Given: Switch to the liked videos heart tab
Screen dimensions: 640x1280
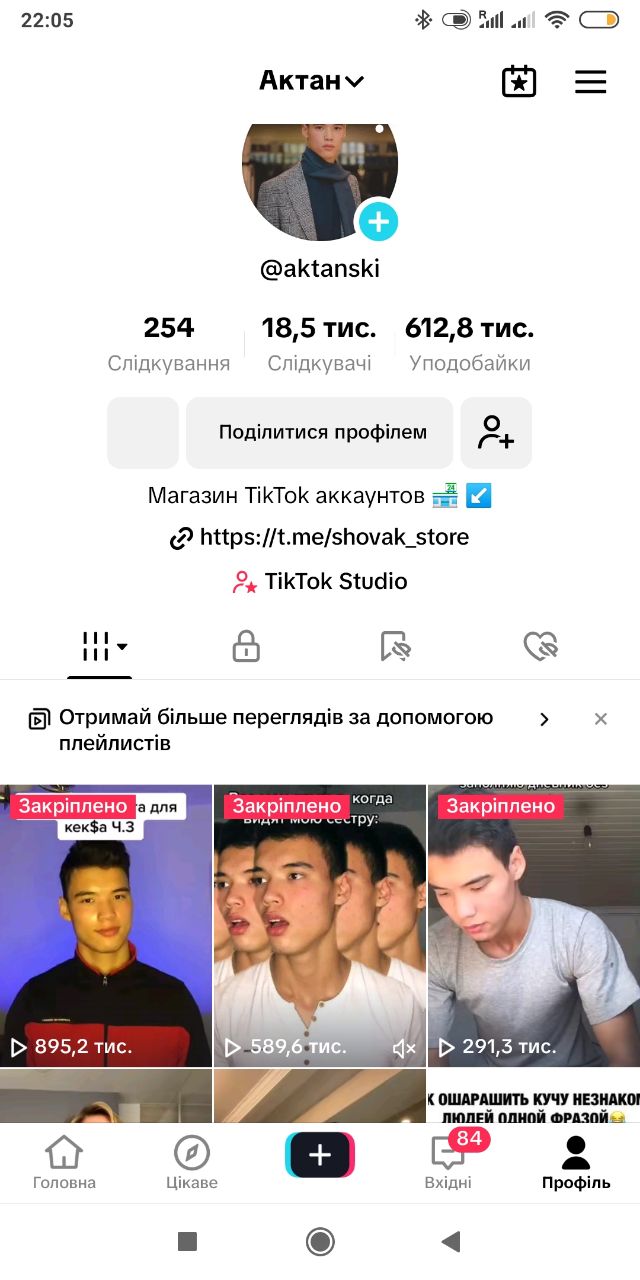Looking at the screenshot, I should click(x=540, y=647).
